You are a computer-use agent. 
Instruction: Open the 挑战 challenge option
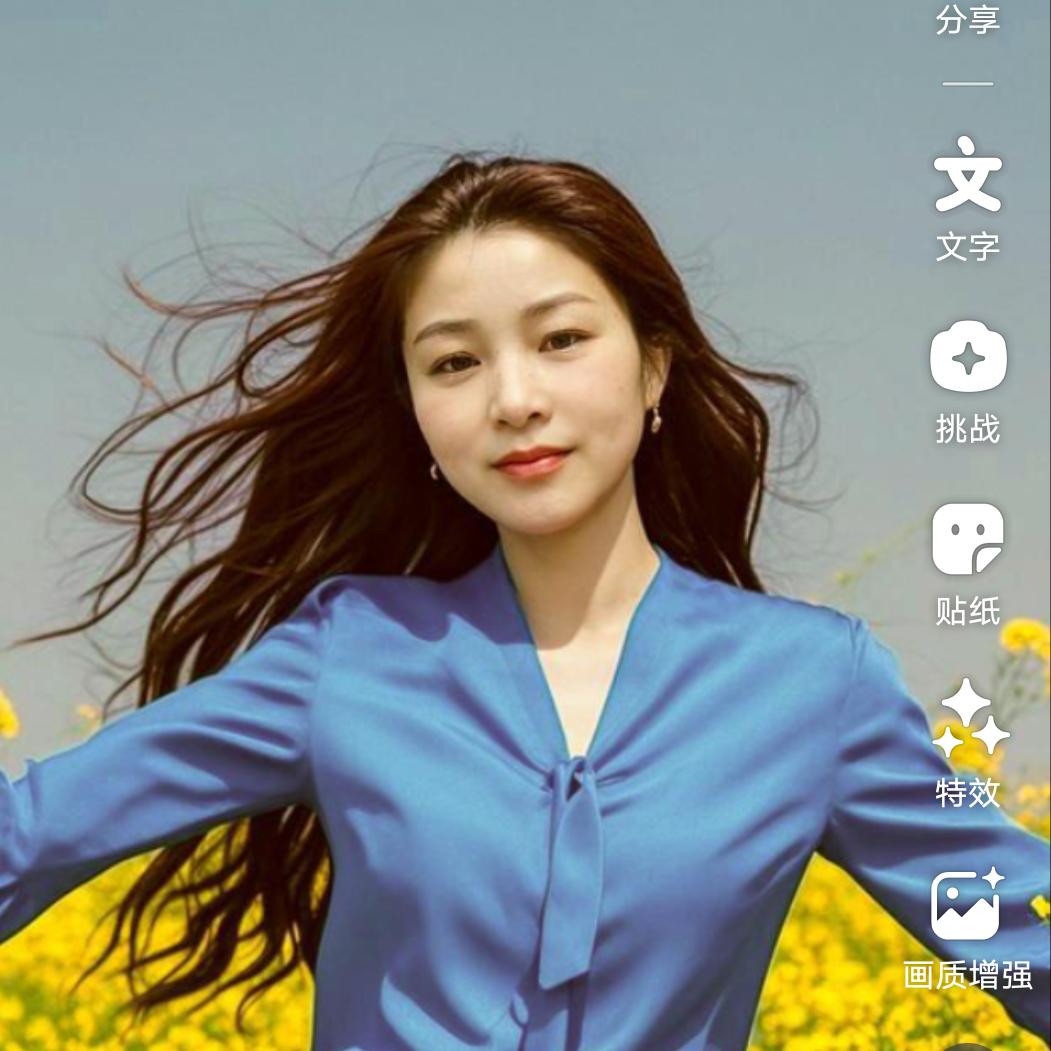pyautogui.click(x=967, y=380)
